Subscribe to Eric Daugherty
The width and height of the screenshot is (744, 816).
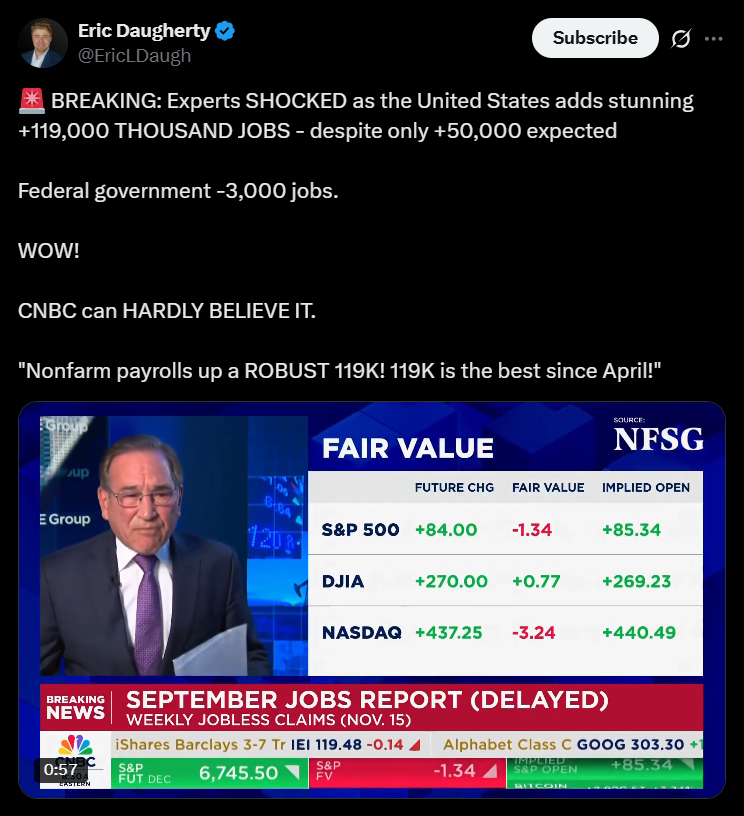tap(595, 38)
